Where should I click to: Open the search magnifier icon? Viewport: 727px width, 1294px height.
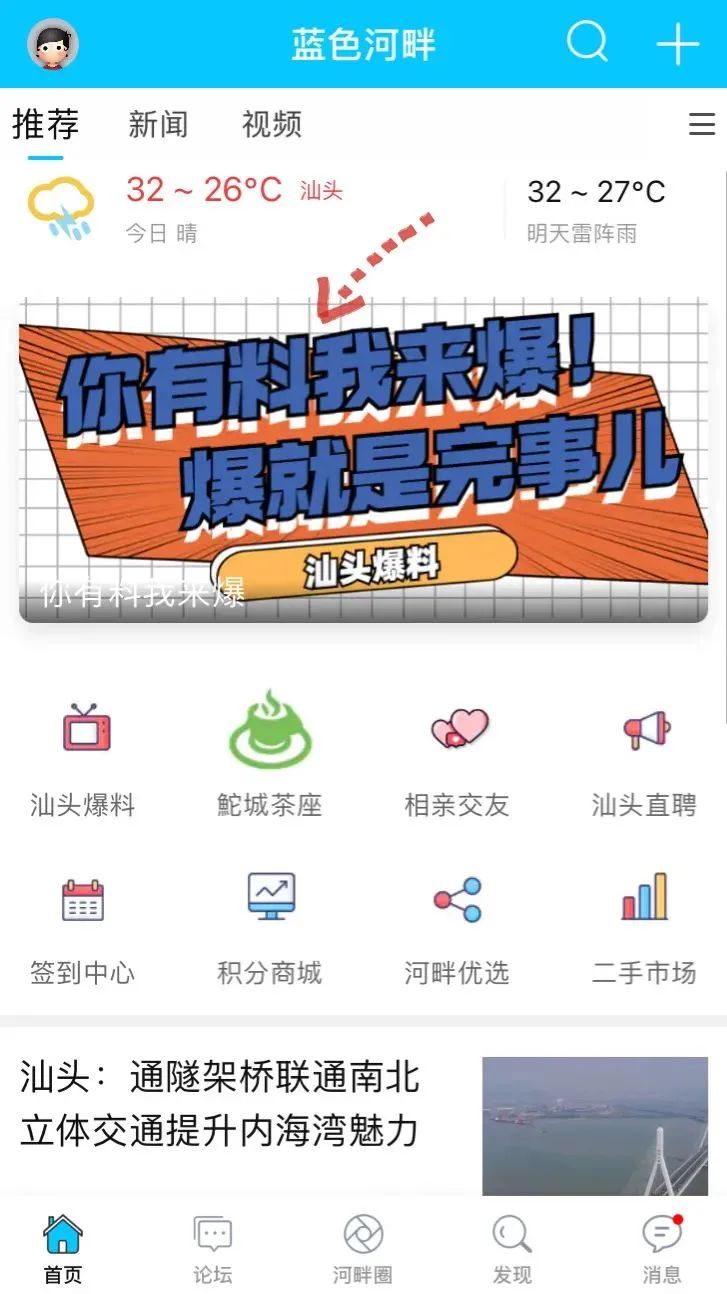[x=587, y=43]
